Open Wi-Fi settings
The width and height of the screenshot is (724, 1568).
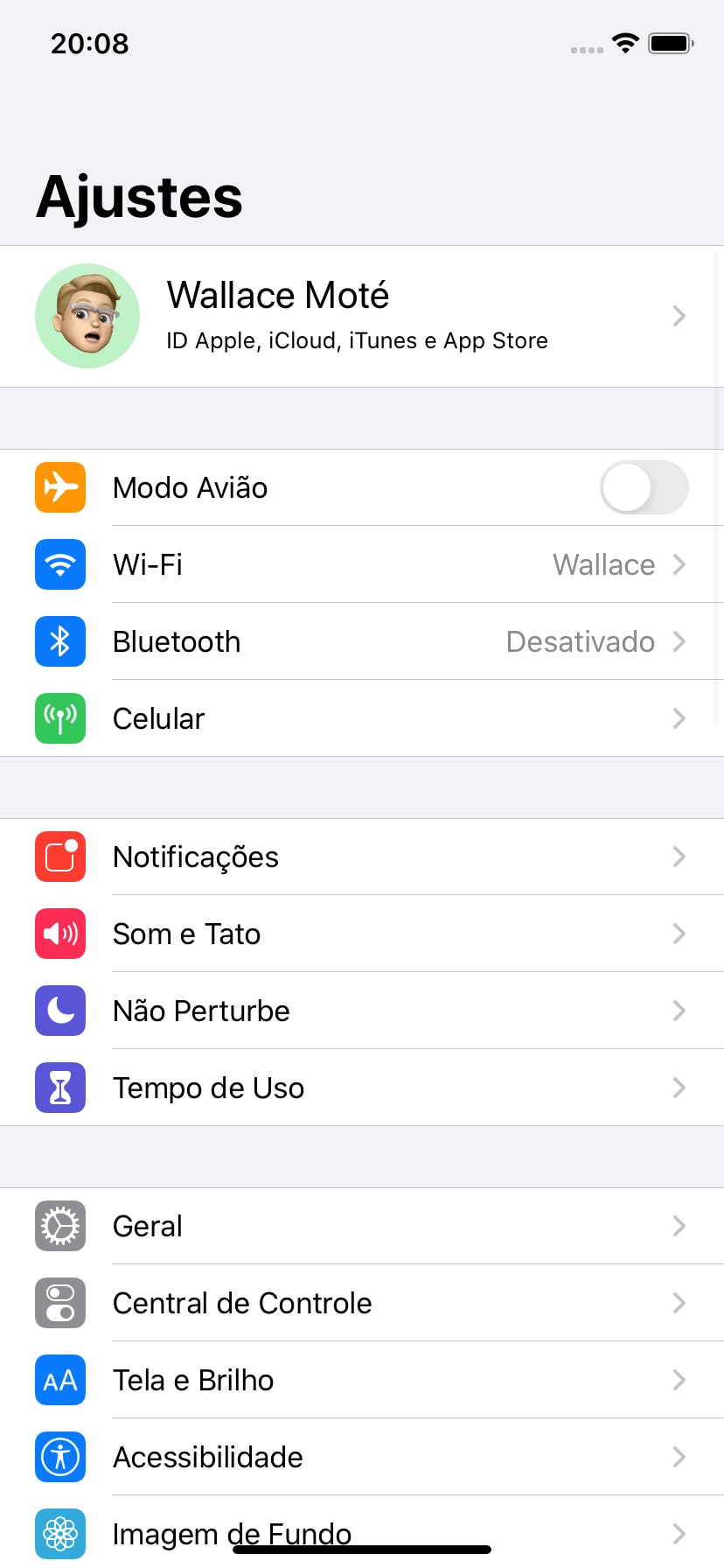tap(362, 564)
